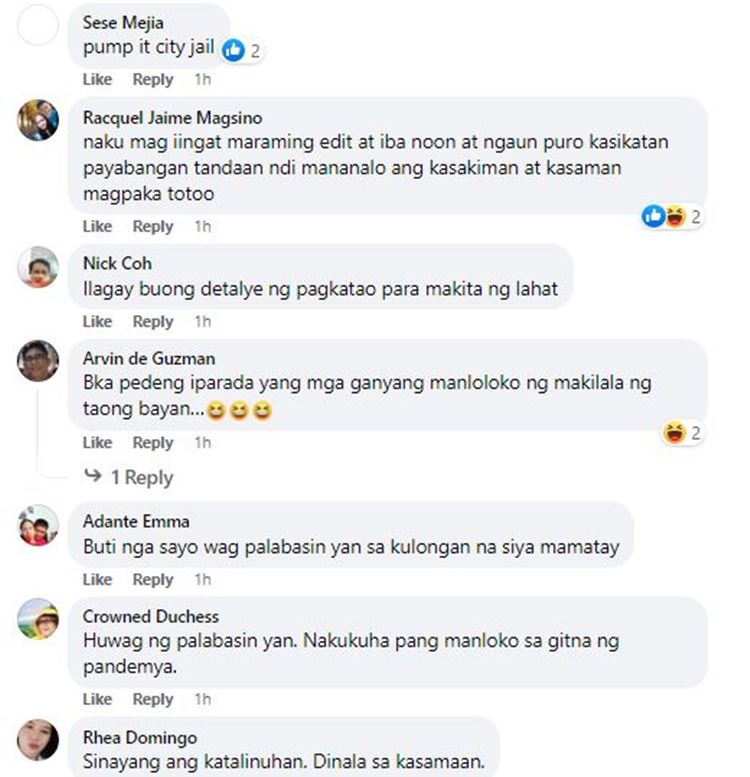Like Crowned Duchess's comment
This screenshot has height=777, width=750.
(97, 698)
